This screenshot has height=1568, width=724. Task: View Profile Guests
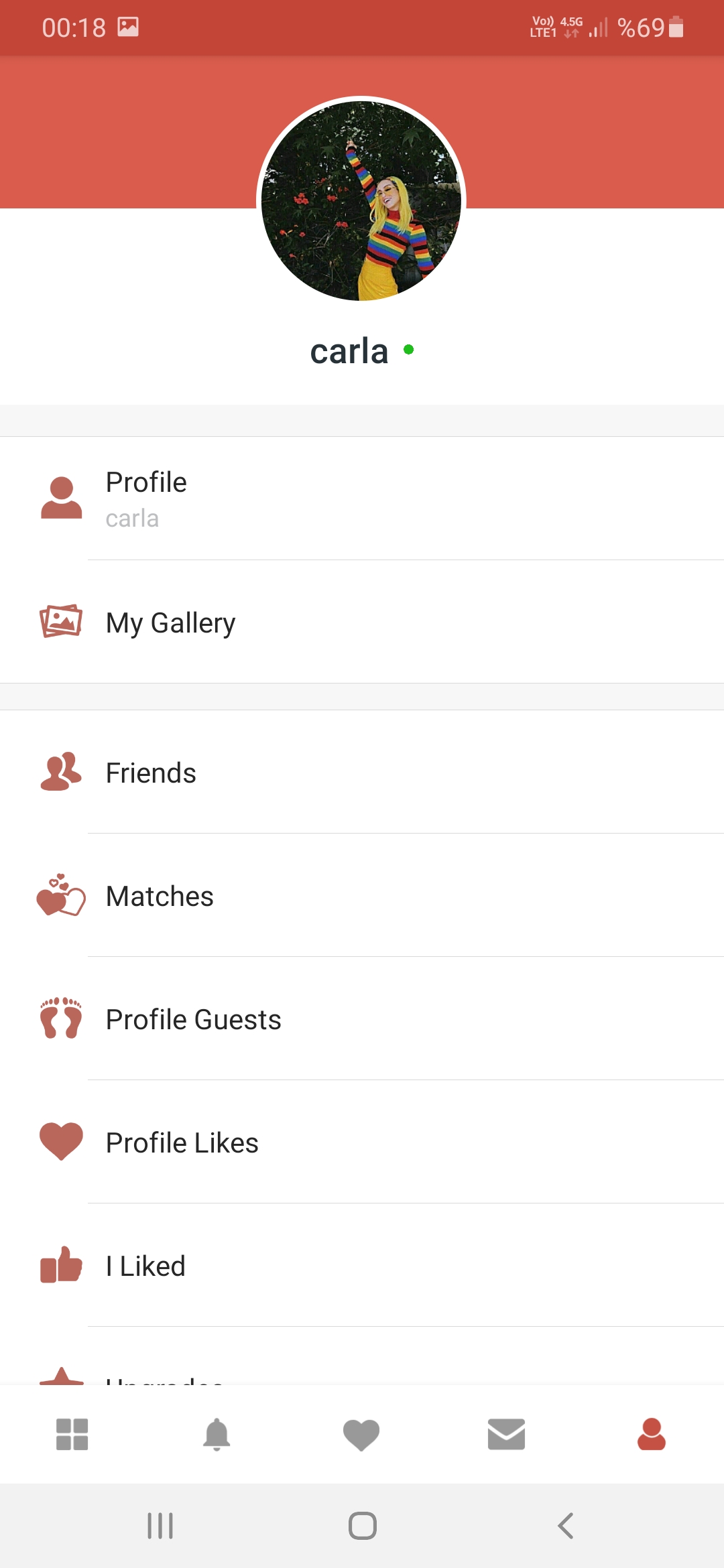[x=362, y=1019]
